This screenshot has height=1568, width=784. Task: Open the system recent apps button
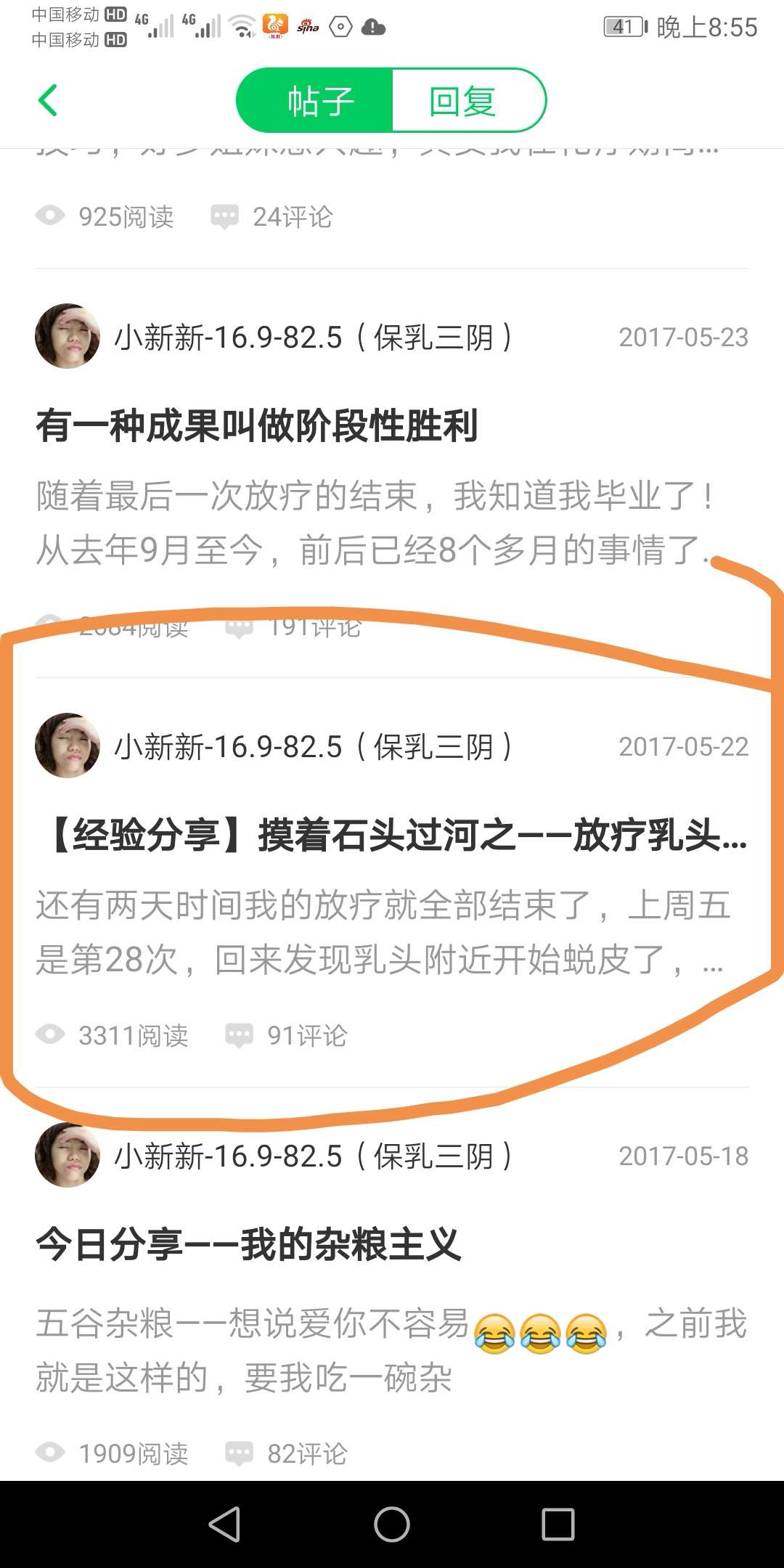pyautogui.click(x=558, y=1524)
